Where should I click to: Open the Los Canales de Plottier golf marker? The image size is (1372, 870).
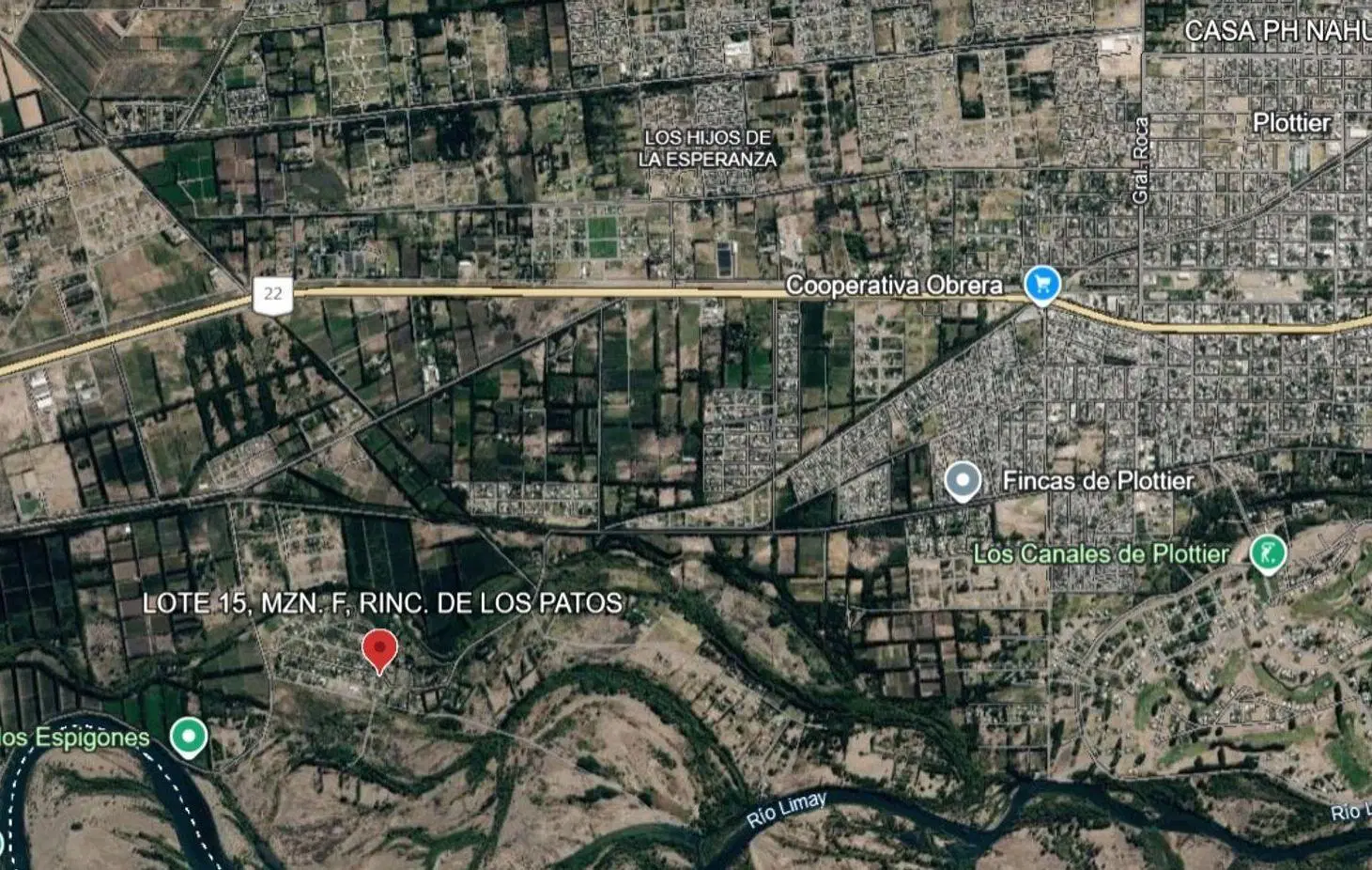tap(1267, 554)
